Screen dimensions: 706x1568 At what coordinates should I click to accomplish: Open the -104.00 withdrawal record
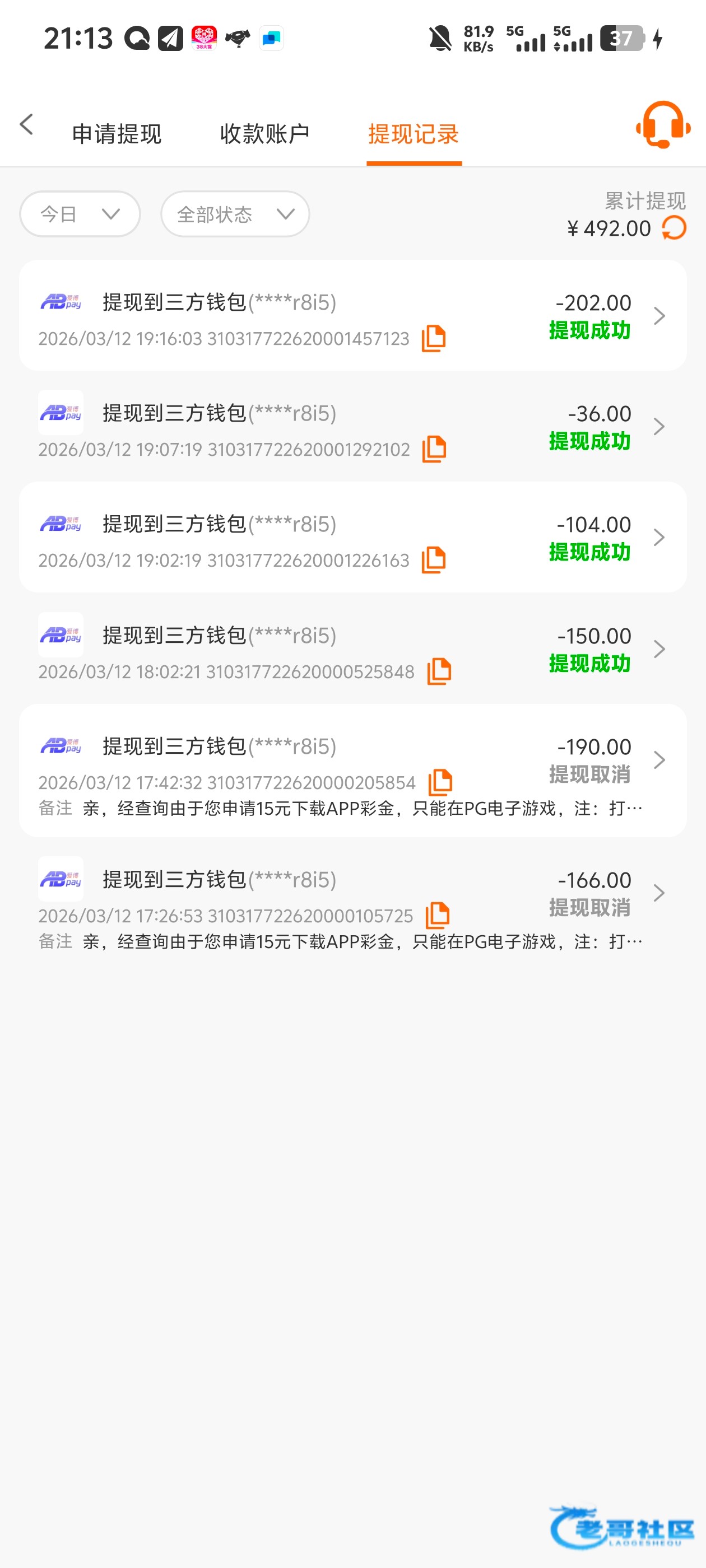[658, 538]
